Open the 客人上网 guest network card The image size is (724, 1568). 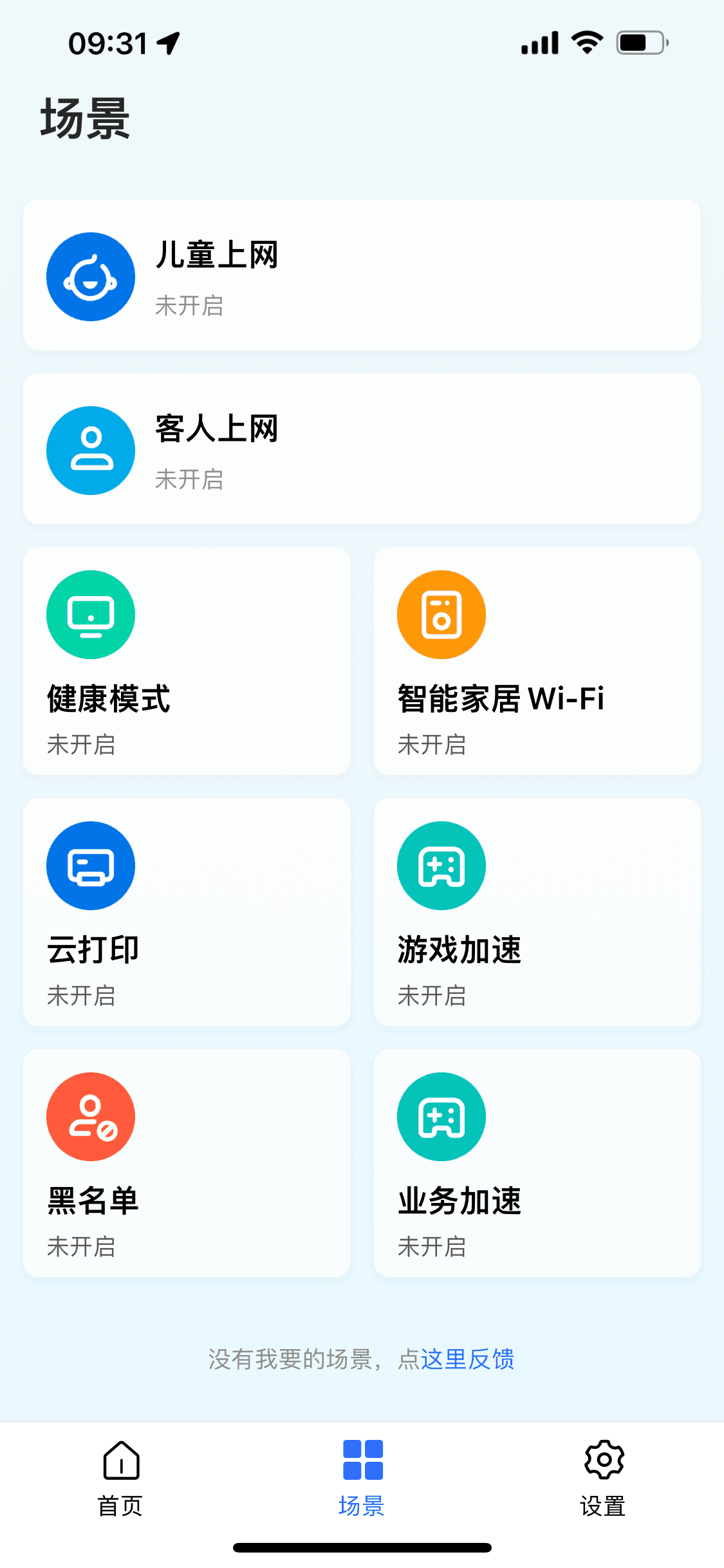[362, 449]
